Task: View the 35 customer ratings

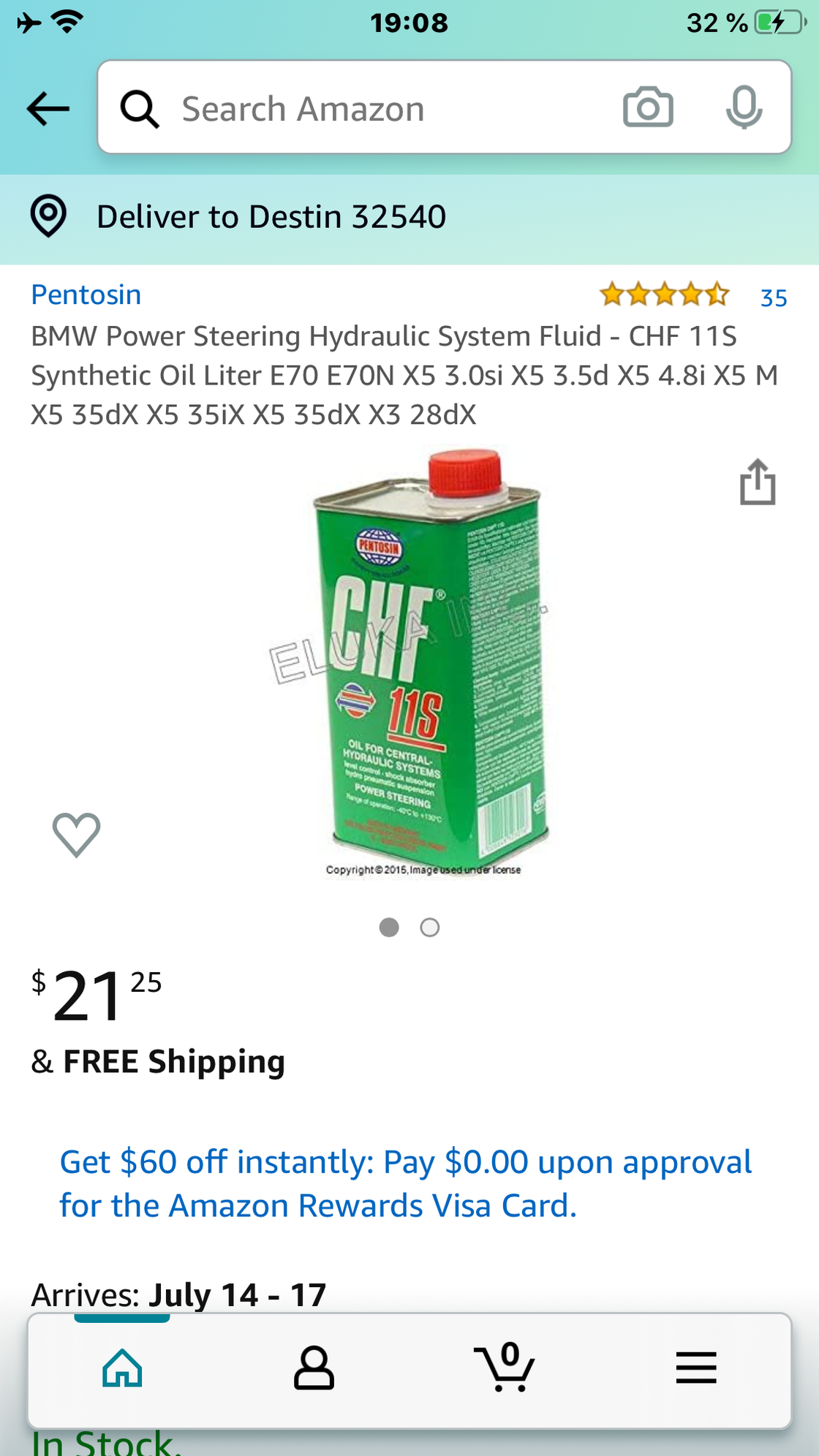Action: point(773,297)
